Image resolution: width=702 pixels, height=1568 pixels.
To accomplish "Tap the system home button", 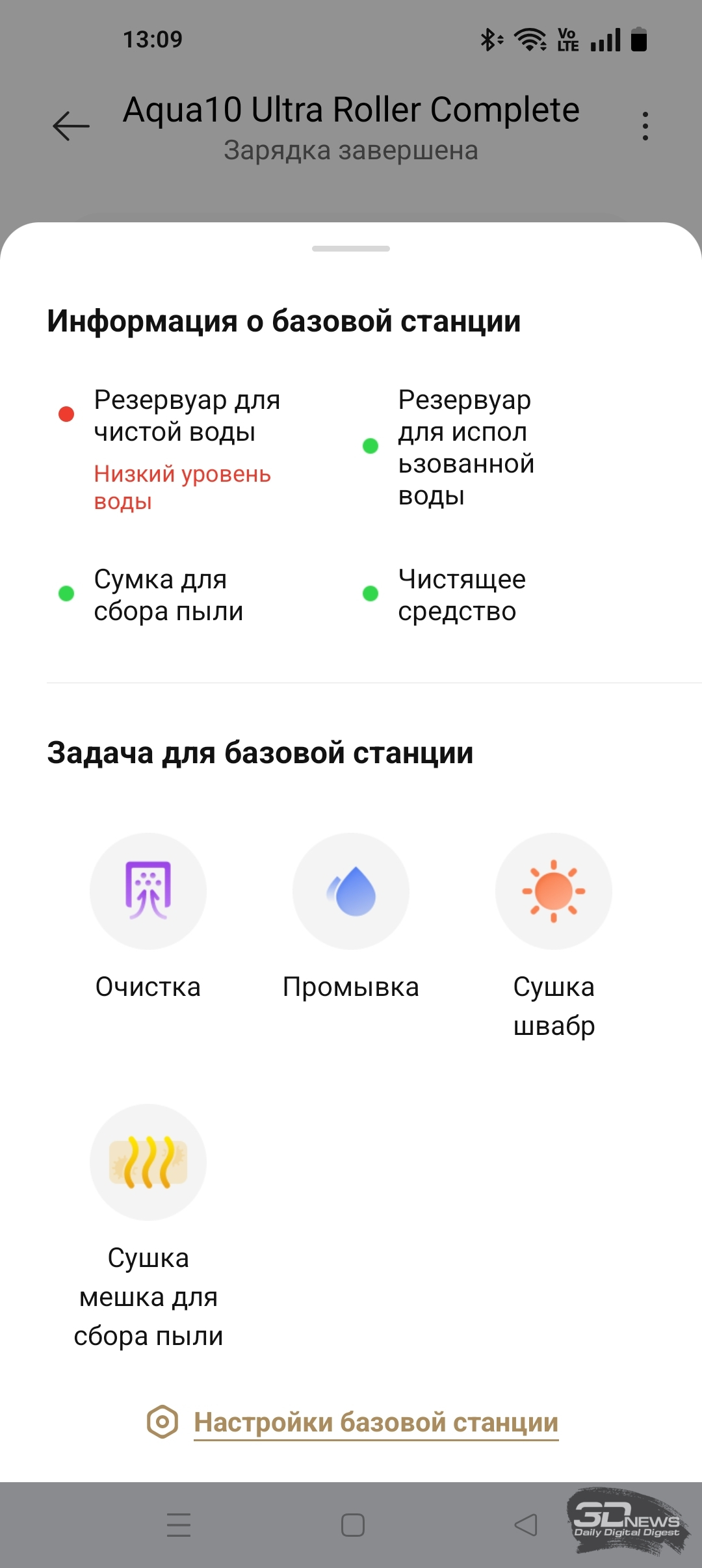I will (x=352, y=1524).
